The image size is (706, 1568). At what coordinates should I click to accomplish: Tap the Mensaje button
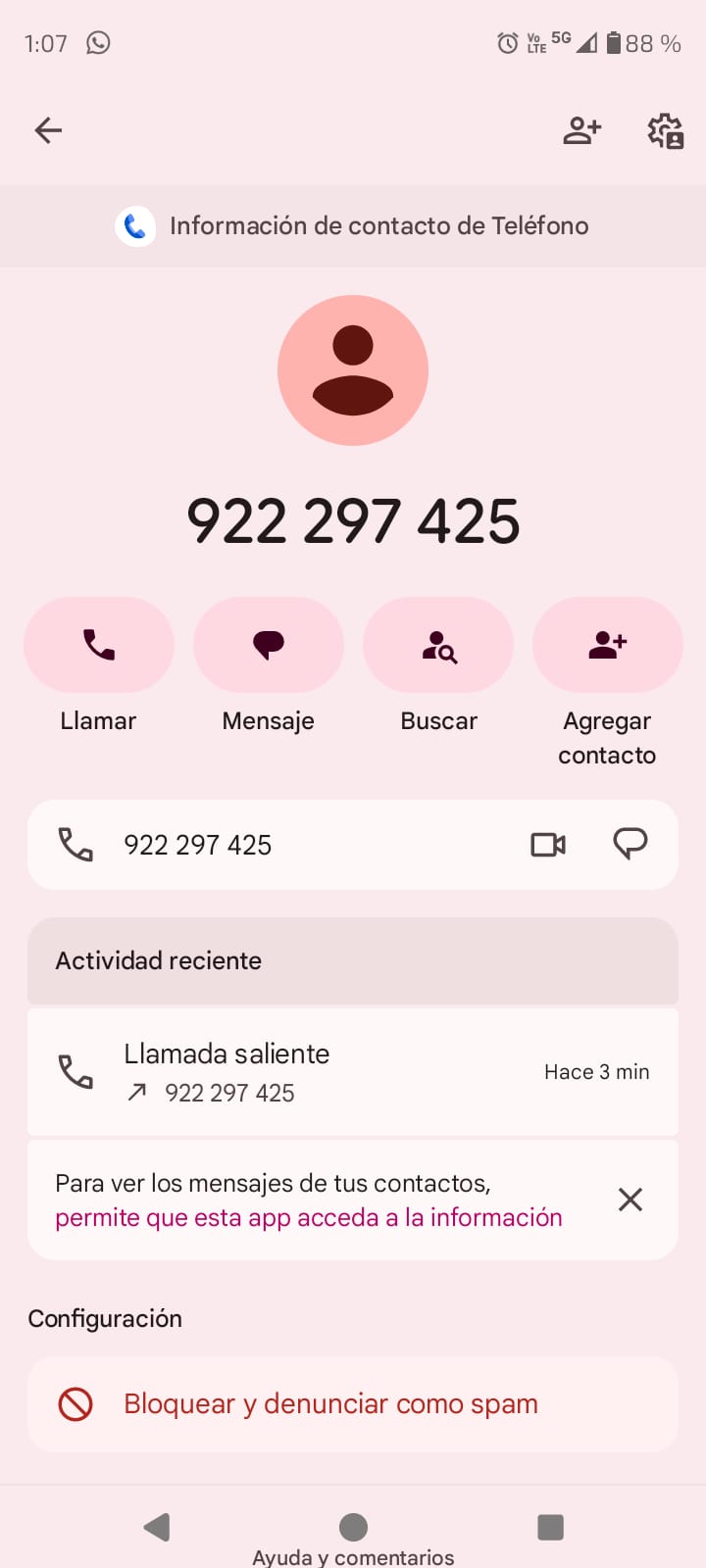(269, 645)
